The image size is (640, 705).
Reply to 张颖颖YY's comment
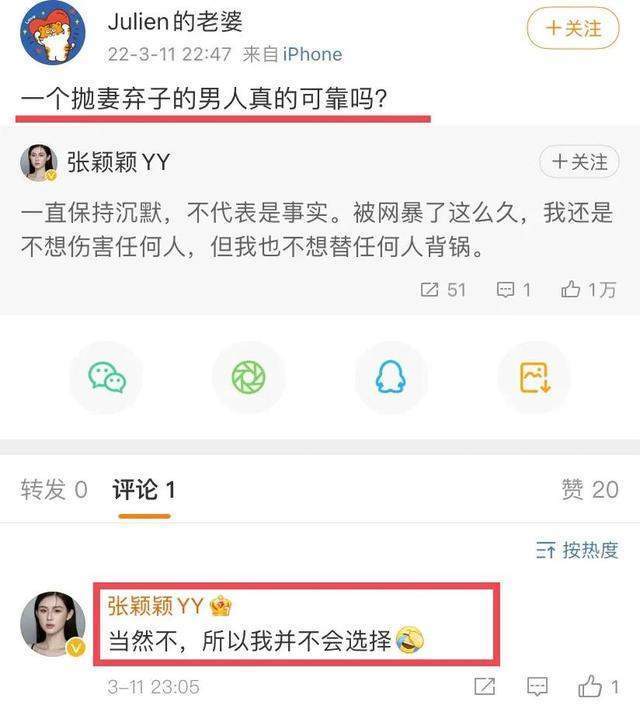coord(538,686)
